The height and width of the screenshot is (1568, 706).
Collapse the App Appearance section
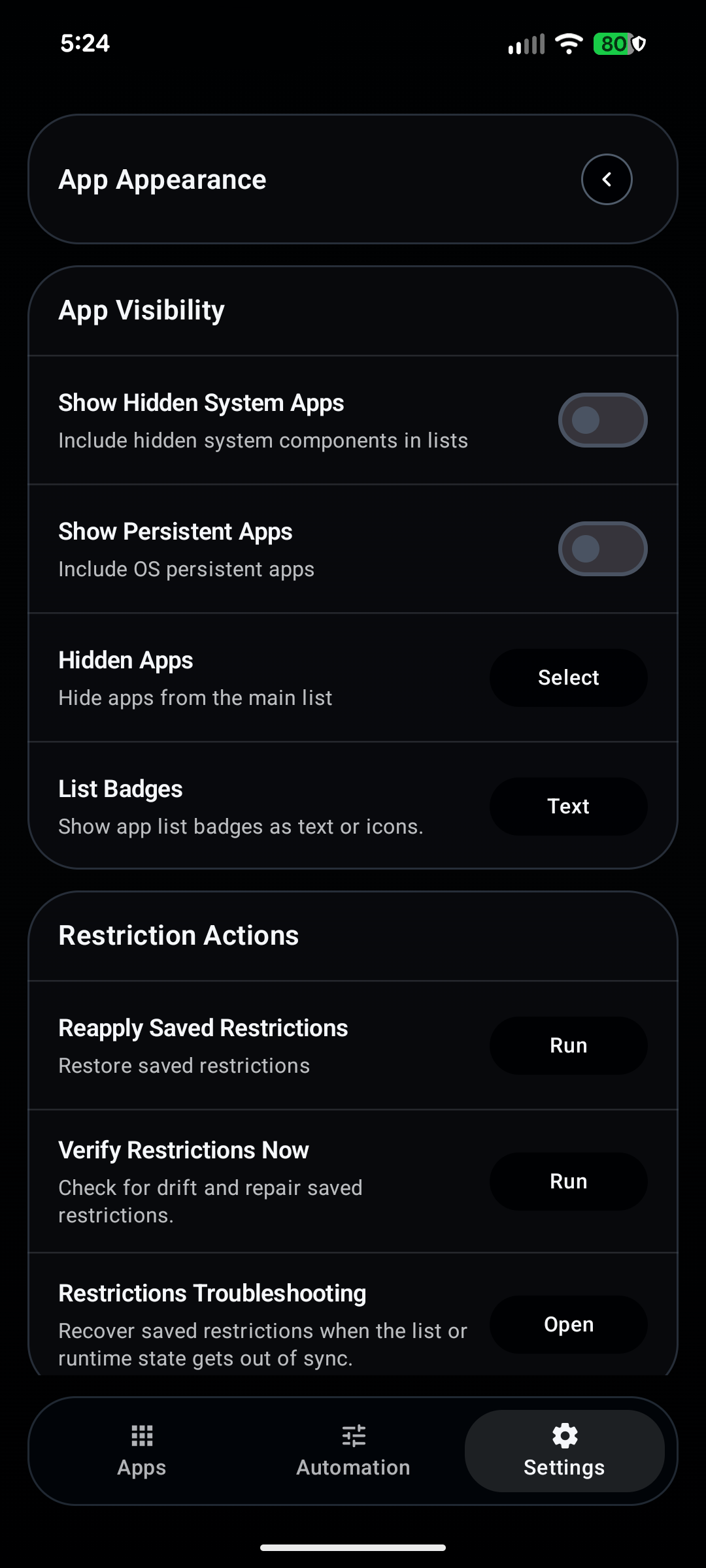point(606,179)
